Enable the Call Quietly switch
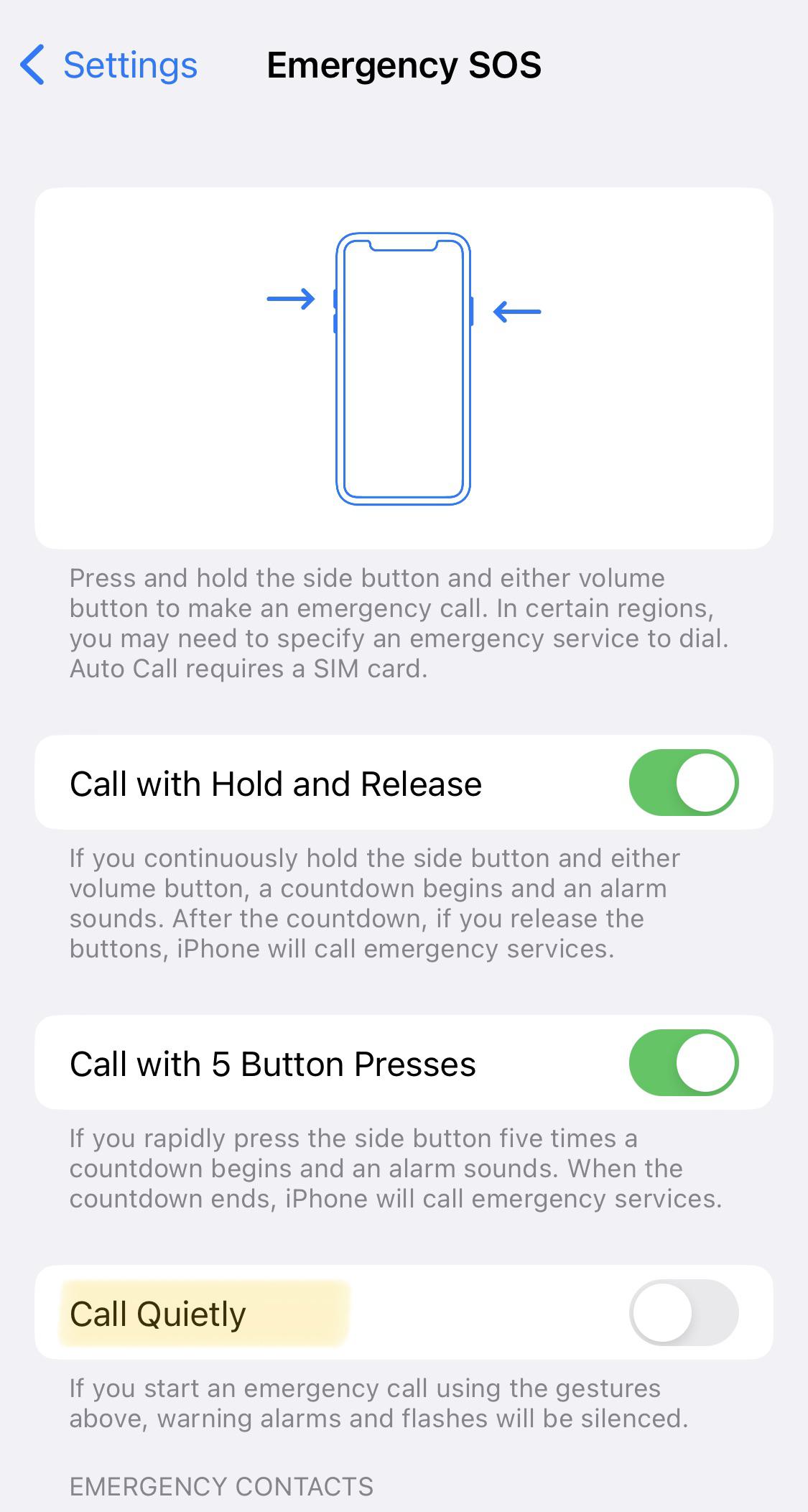Screen dimensions: 808x1512 pyautogui.click(x=683, y=1312)
